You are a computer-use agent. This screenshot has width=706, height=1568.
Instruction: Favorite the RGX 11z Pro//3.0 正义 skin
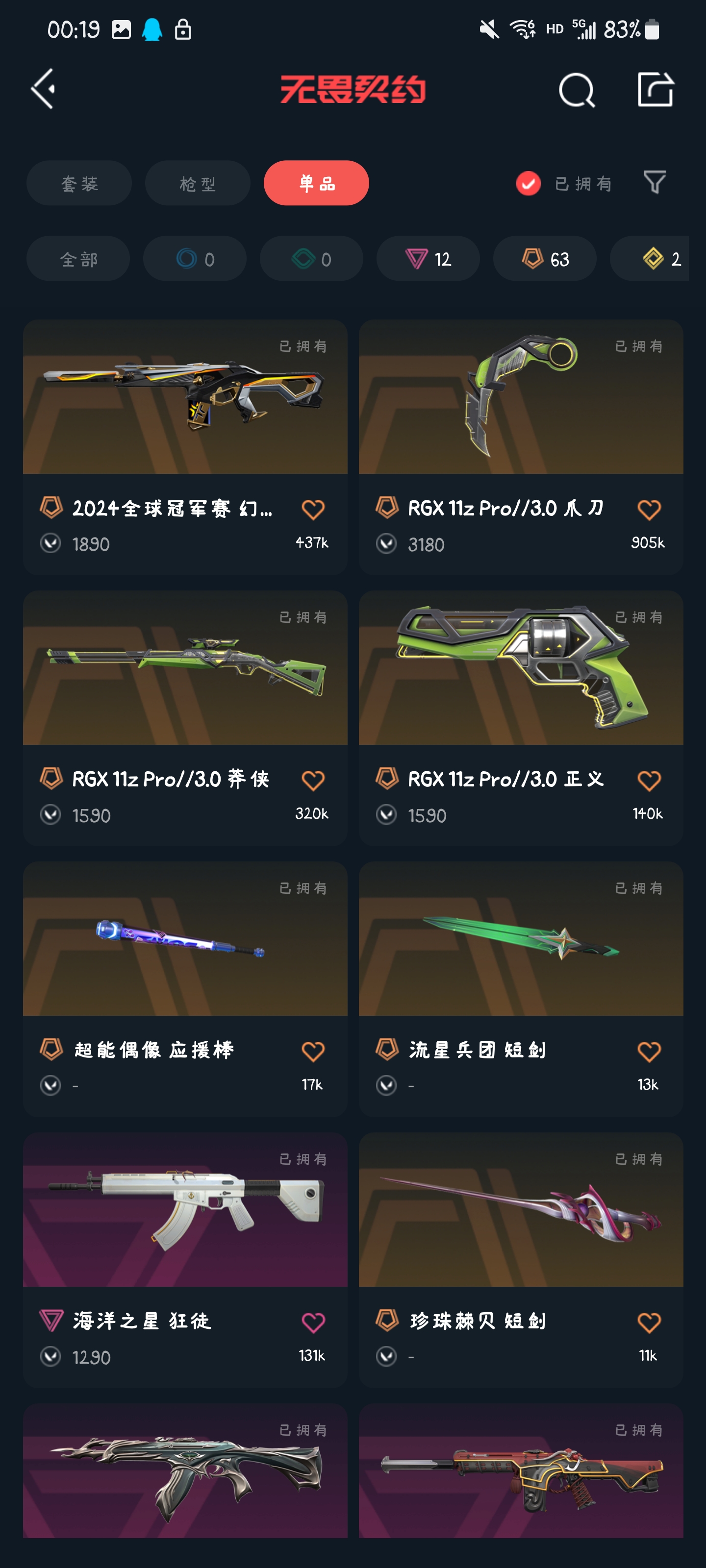(649, 781)
